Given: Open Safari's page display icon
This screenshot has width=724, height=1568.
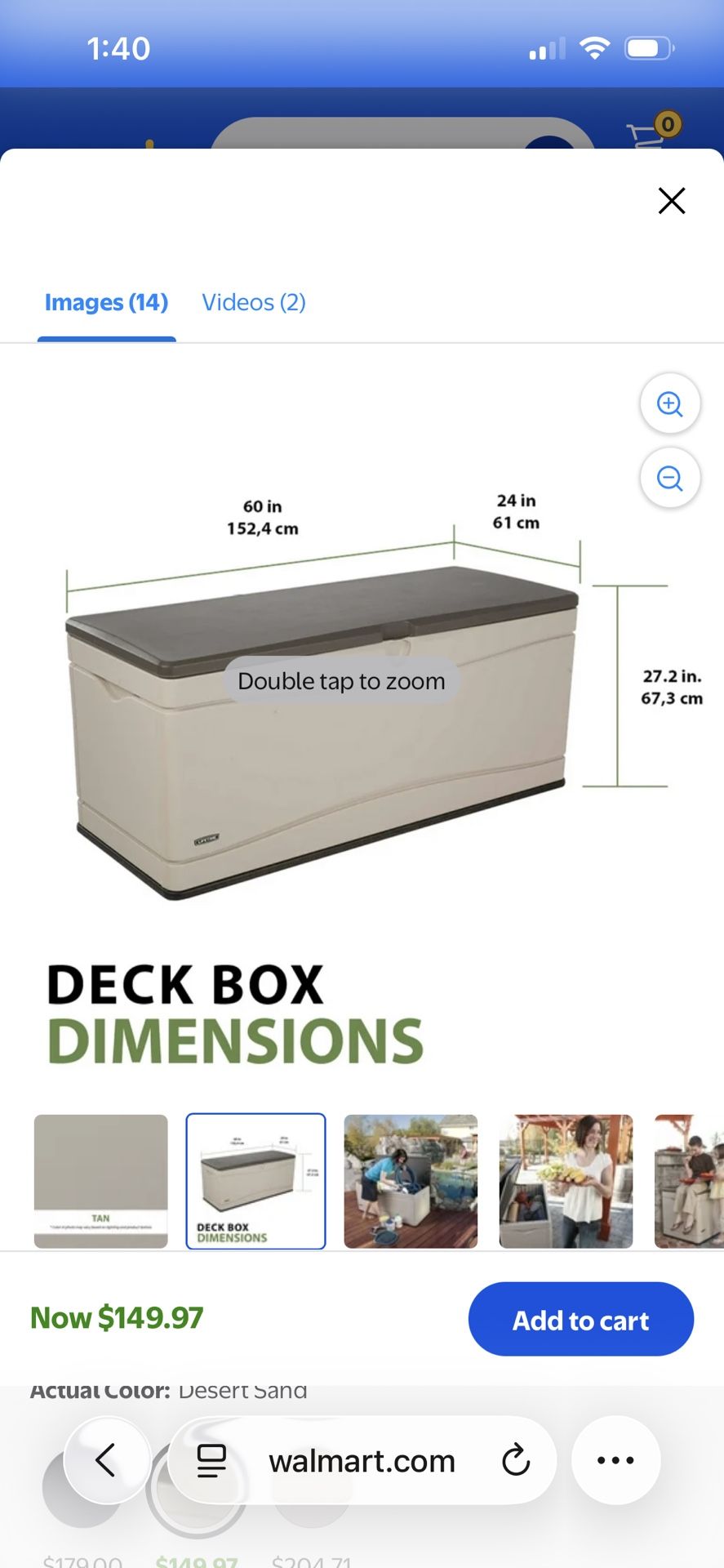Looking at the screenshot, I should coord(211,1460).
